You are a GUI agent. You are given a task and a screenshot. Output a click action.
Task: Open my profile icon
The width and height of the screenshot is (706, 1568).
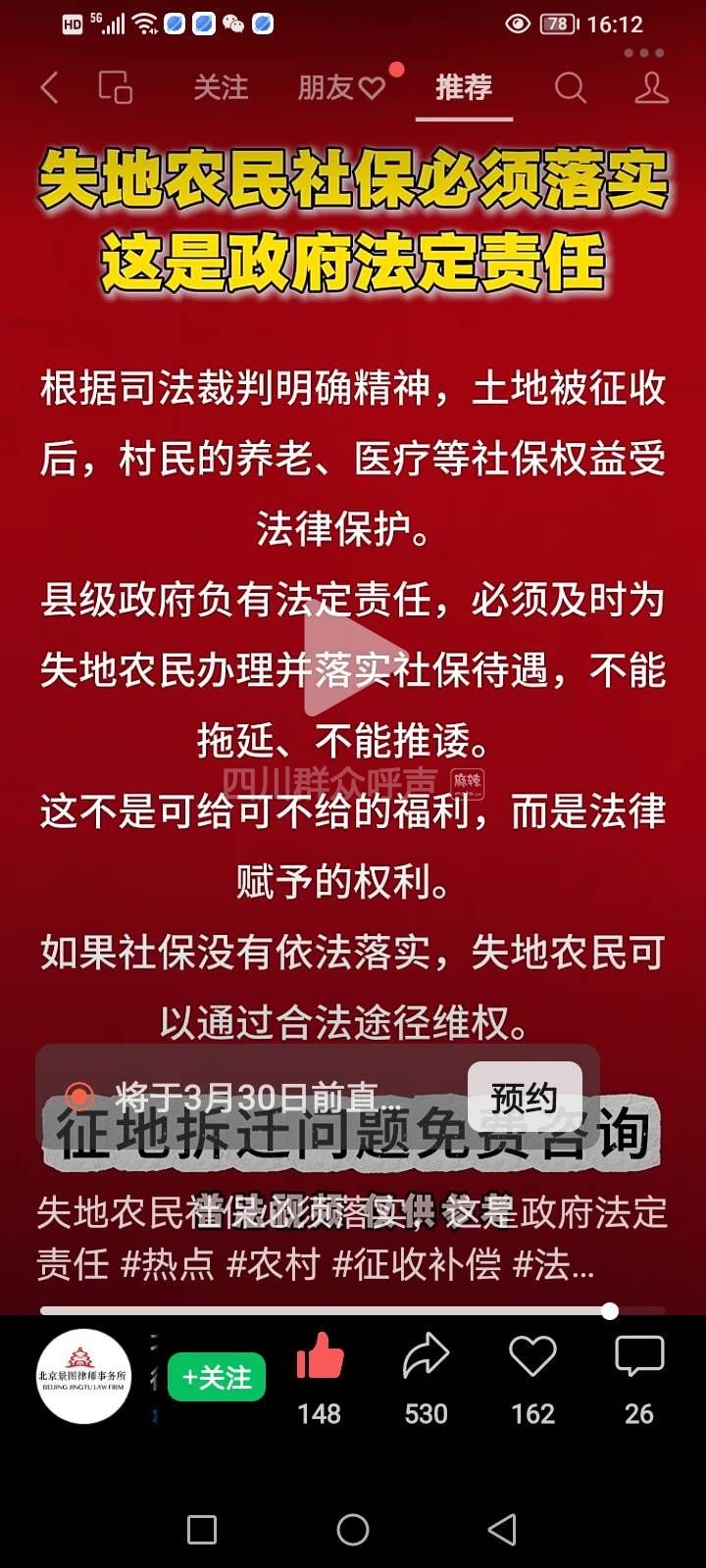tap(651, 88)
